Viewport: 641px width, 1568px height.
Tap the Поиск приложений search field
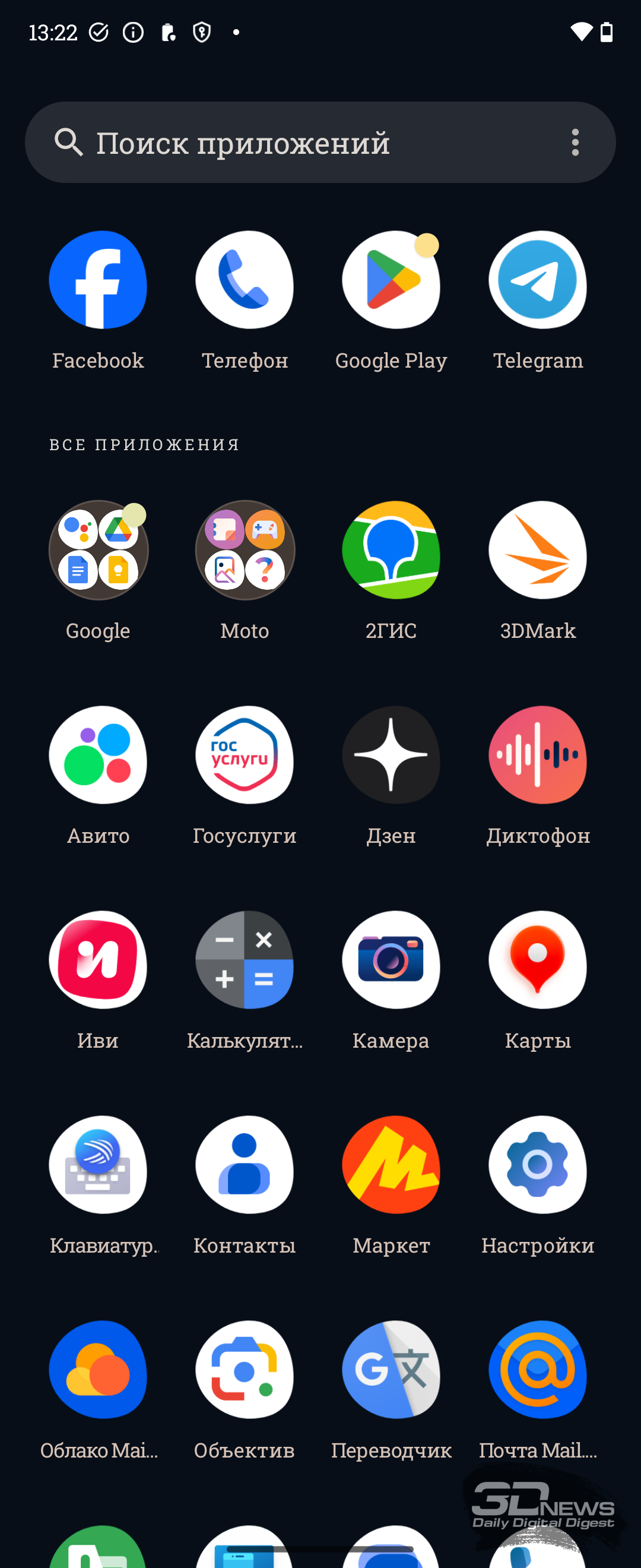pyautogui.click(x=320, y=143)
